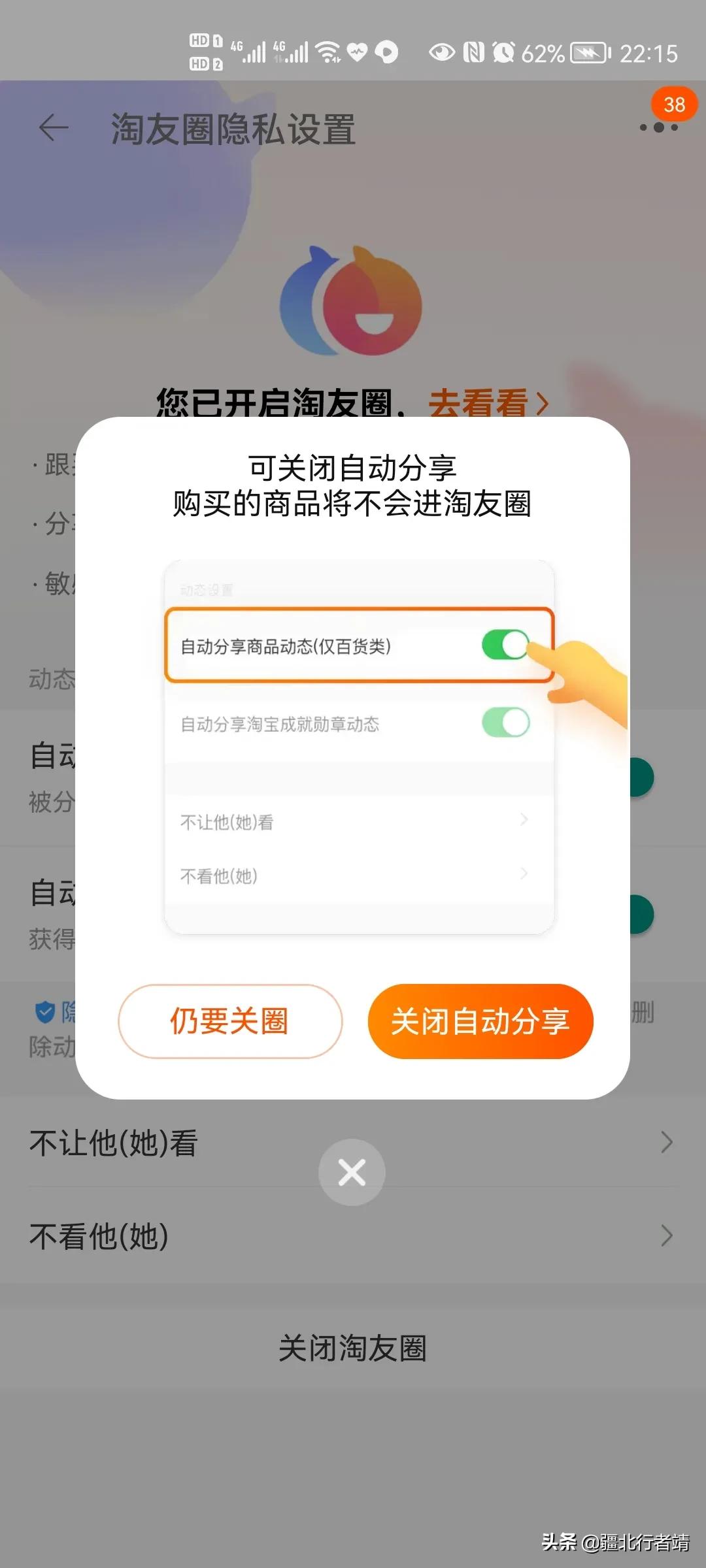Tap 关闭淘友圈 at the bottom

(x=353, y=1348)
